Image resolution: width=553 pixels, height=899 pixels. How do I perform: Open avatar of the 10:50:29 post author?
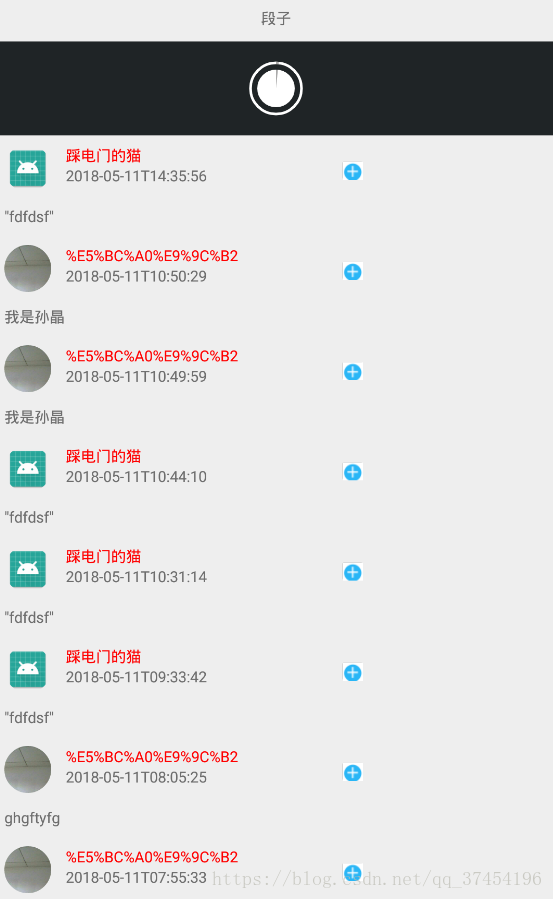tap(28, 268)
